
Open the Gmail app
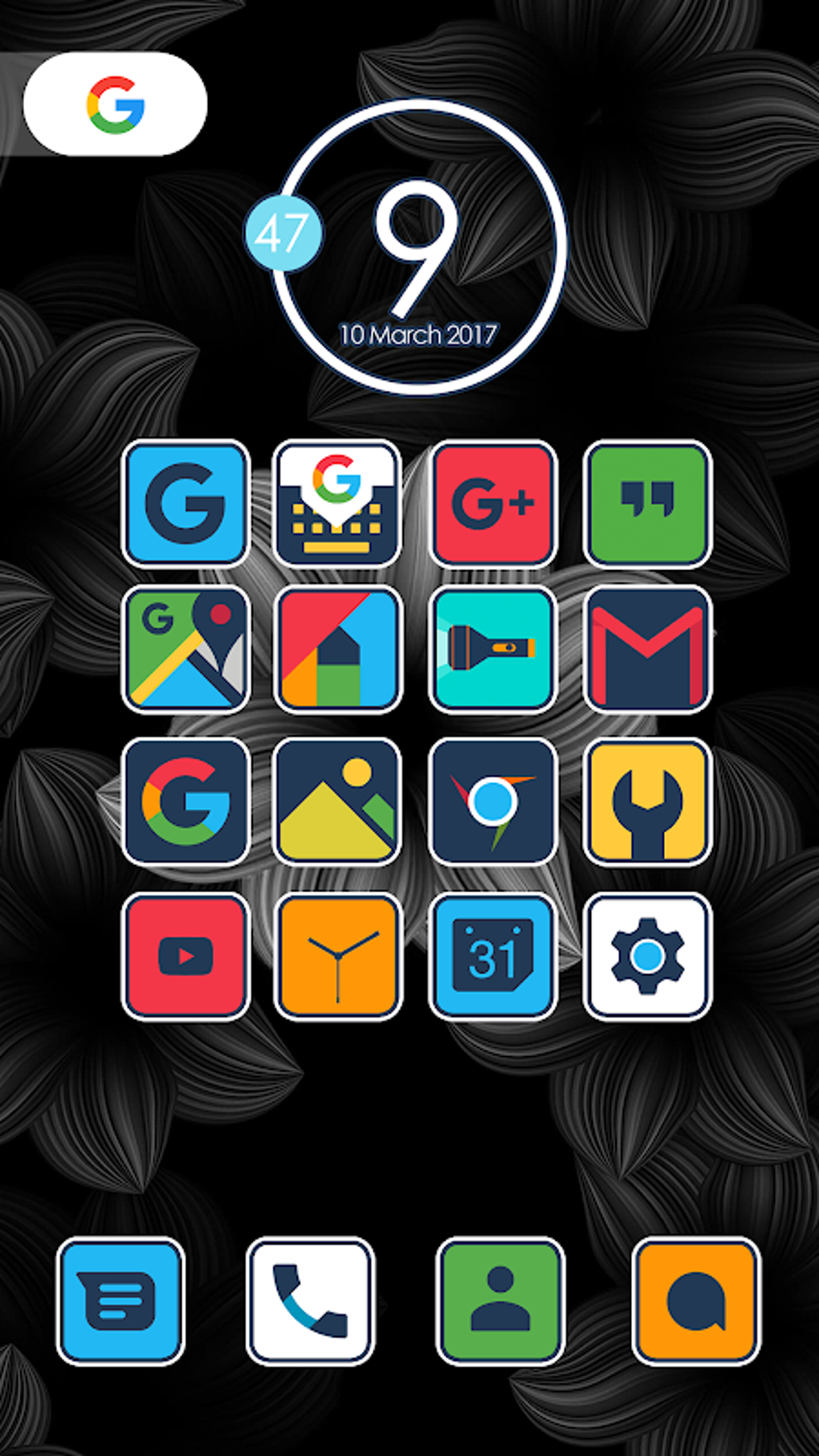(647, 649)
